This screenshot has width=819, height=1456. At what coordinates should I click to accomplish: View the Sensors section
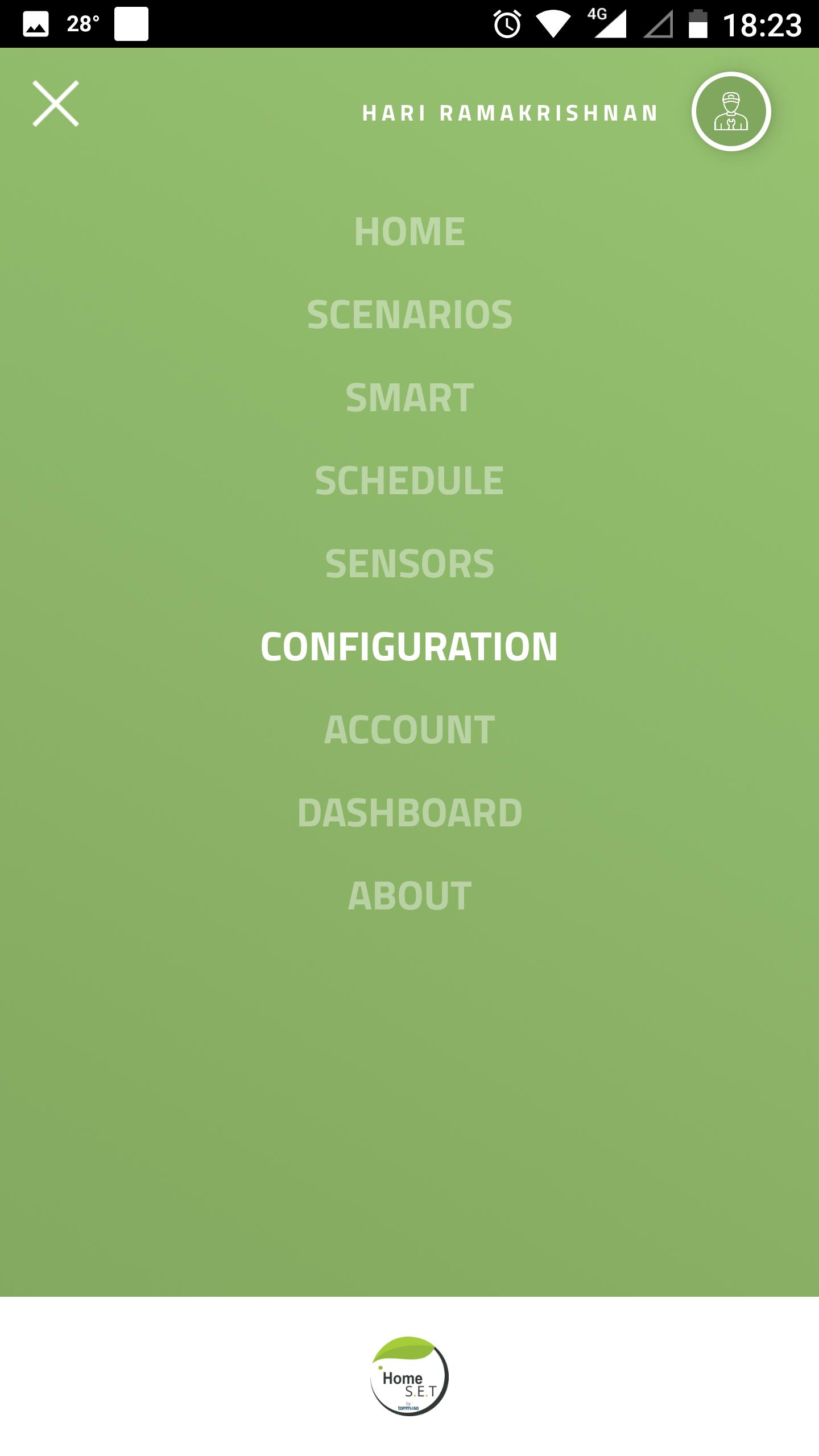tap(409, 564)
